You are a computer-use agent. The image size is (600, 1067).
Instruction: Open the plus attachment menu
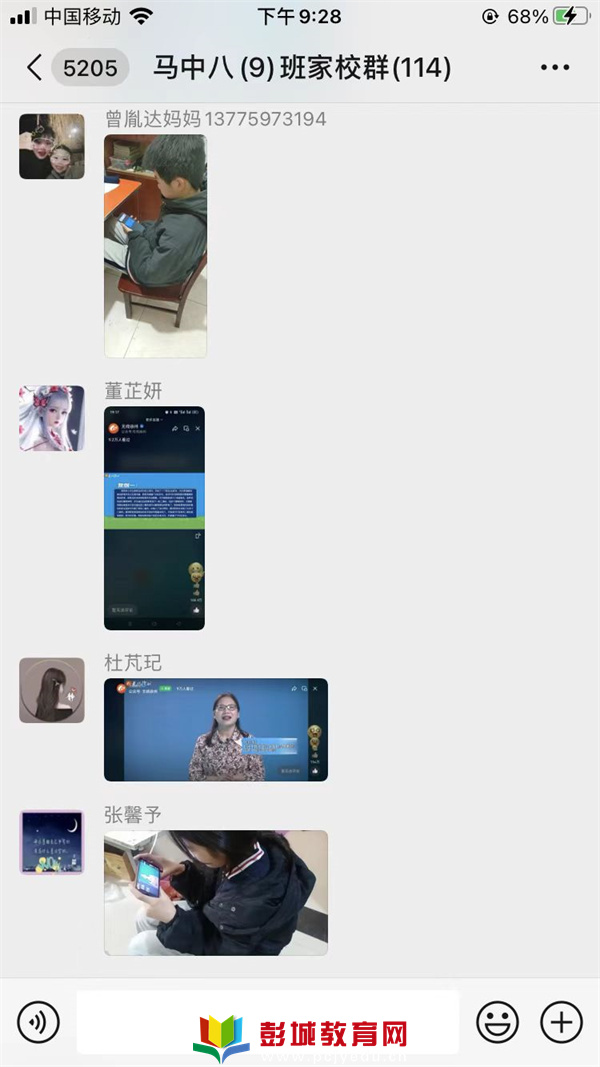pyautogui.click(x=561, y=1022)
